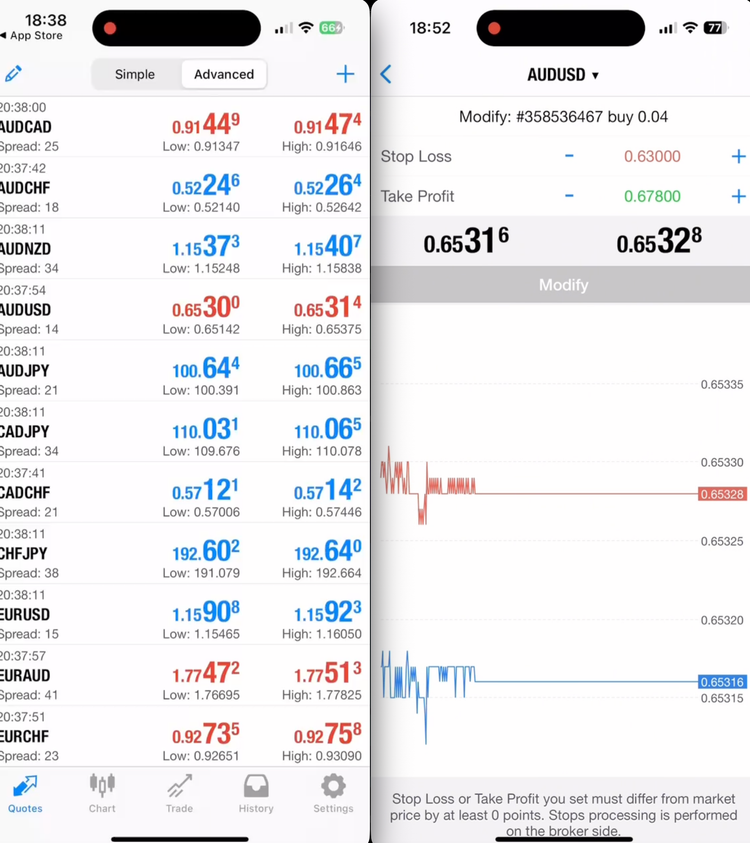Open the CHFJPY quote row

[185, 554]
